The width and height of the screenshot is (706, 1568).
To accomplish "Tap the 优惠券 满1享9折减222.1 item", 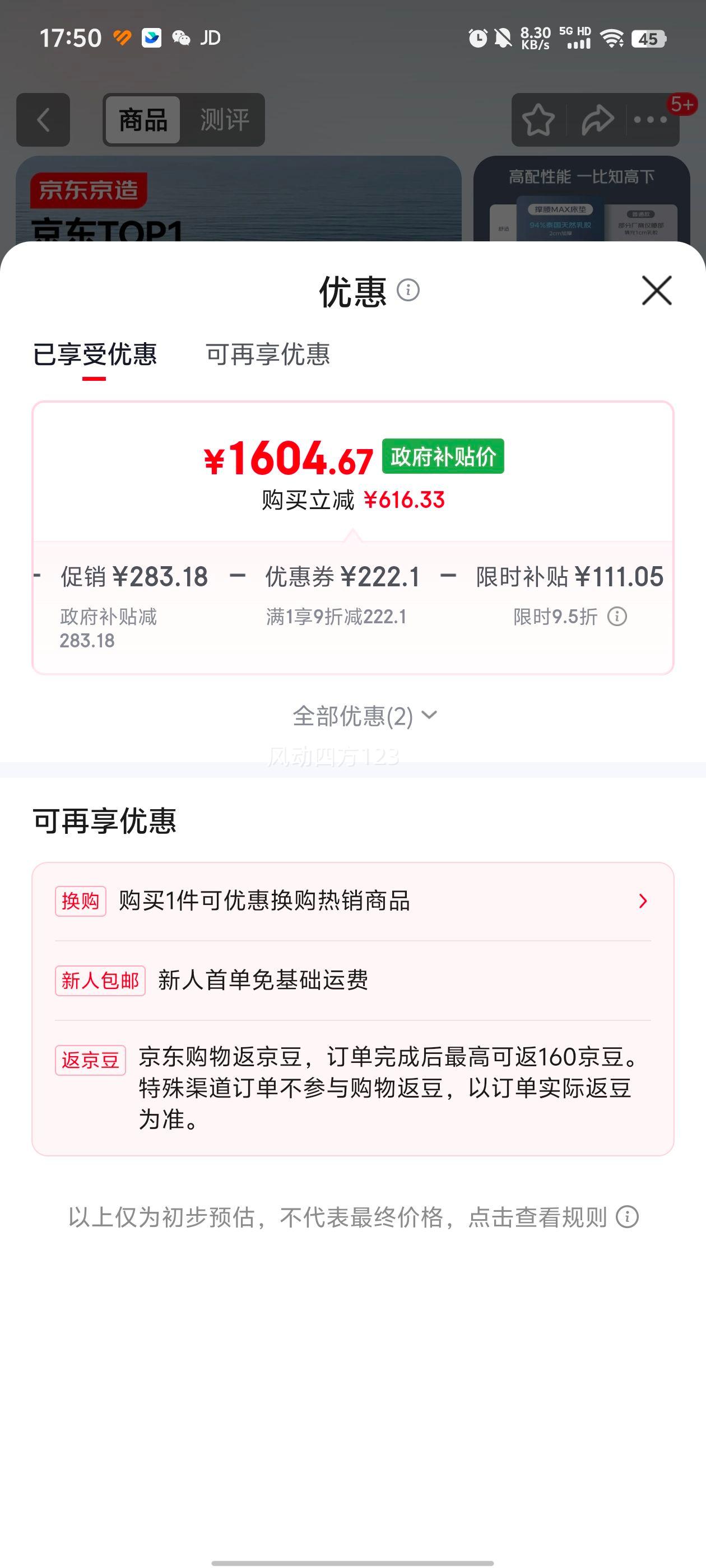I will 343,594.
